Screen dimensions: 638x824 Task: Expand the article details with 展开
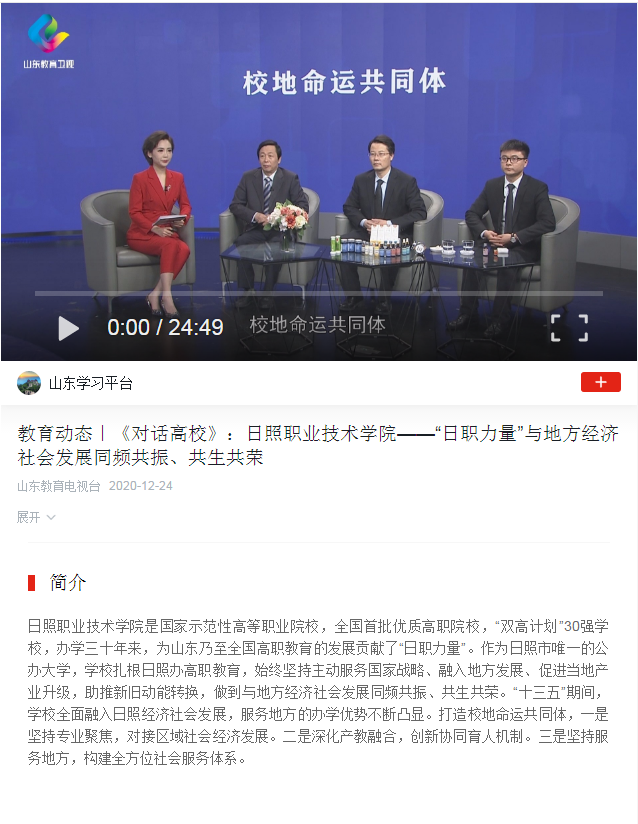pos(36,517)
